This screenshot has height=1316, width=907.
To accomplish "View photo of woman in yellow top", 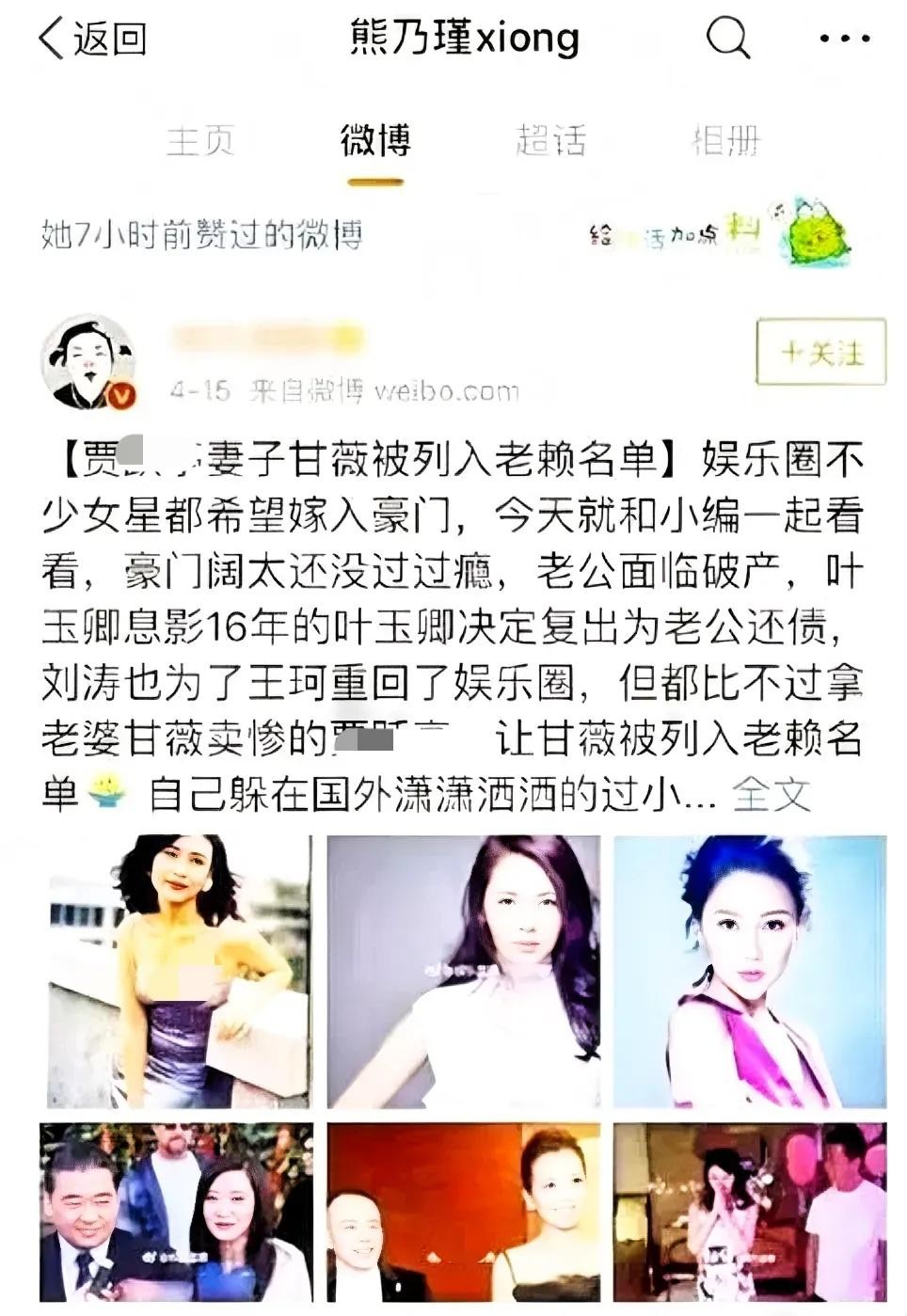I will (x=179, y=971).
